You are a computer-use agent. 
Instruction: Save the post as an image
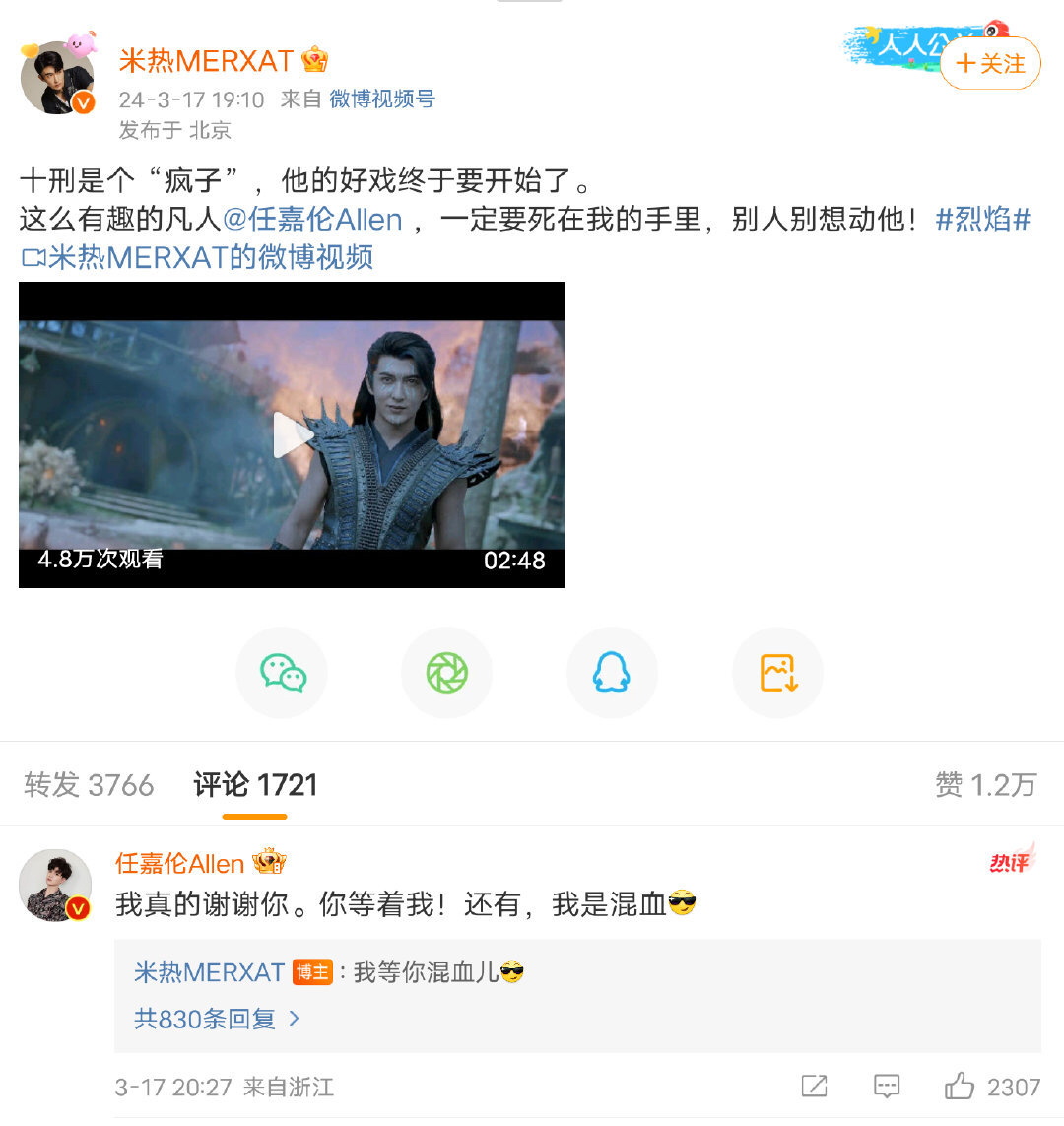coord(777,673)
